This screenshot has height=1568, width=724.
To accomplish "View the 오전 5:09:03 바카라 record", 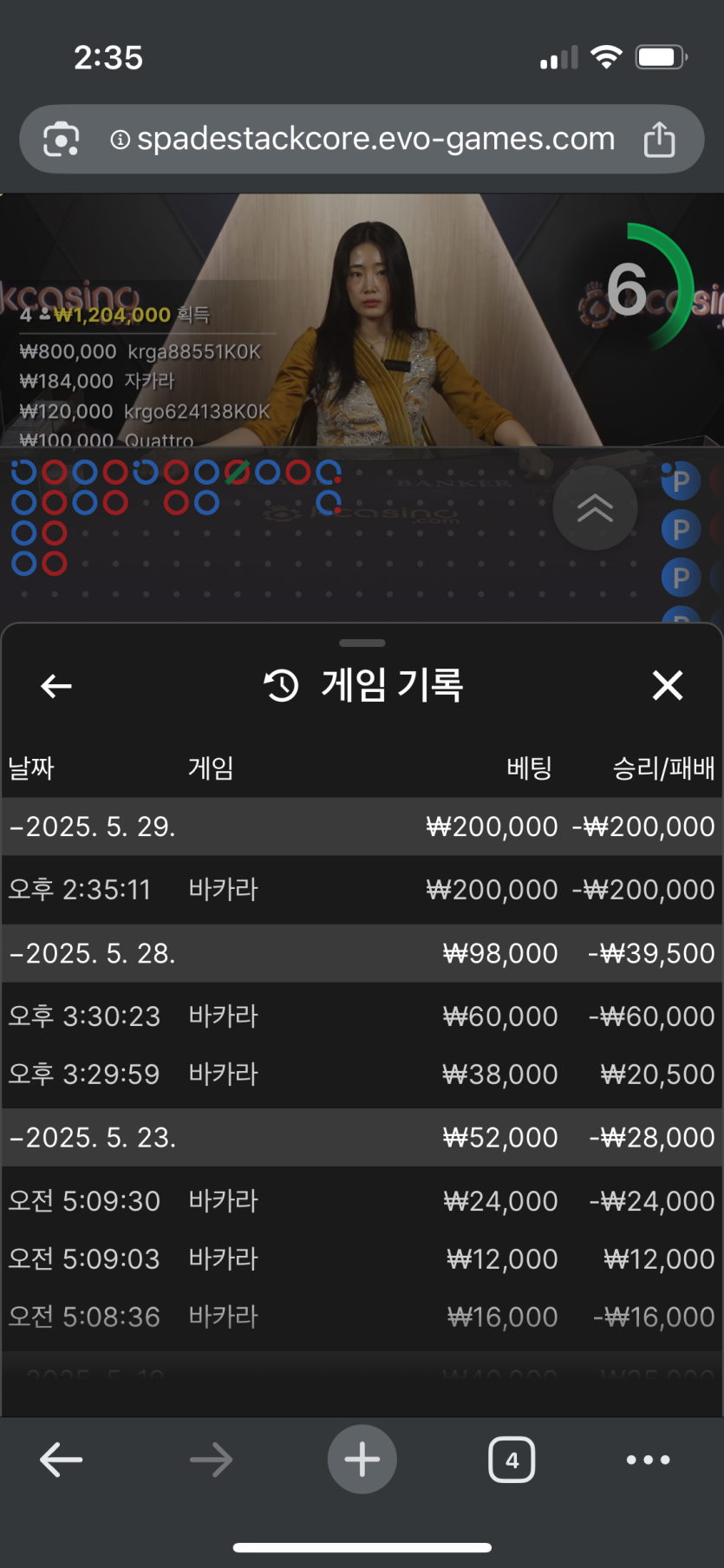I will [362, 1258].
